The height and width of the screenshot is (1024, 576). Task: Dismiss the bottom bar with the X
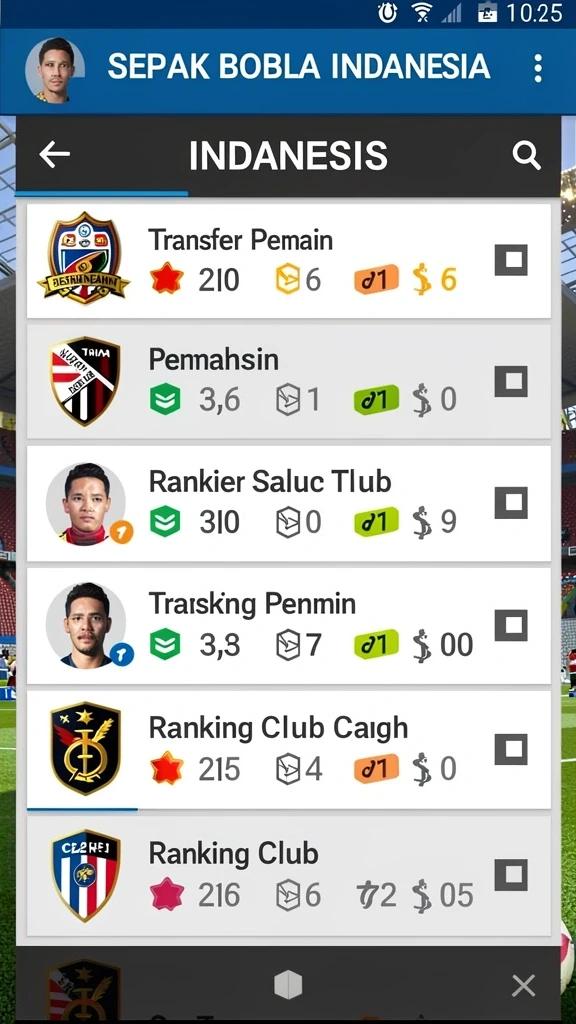pos(524,985)
